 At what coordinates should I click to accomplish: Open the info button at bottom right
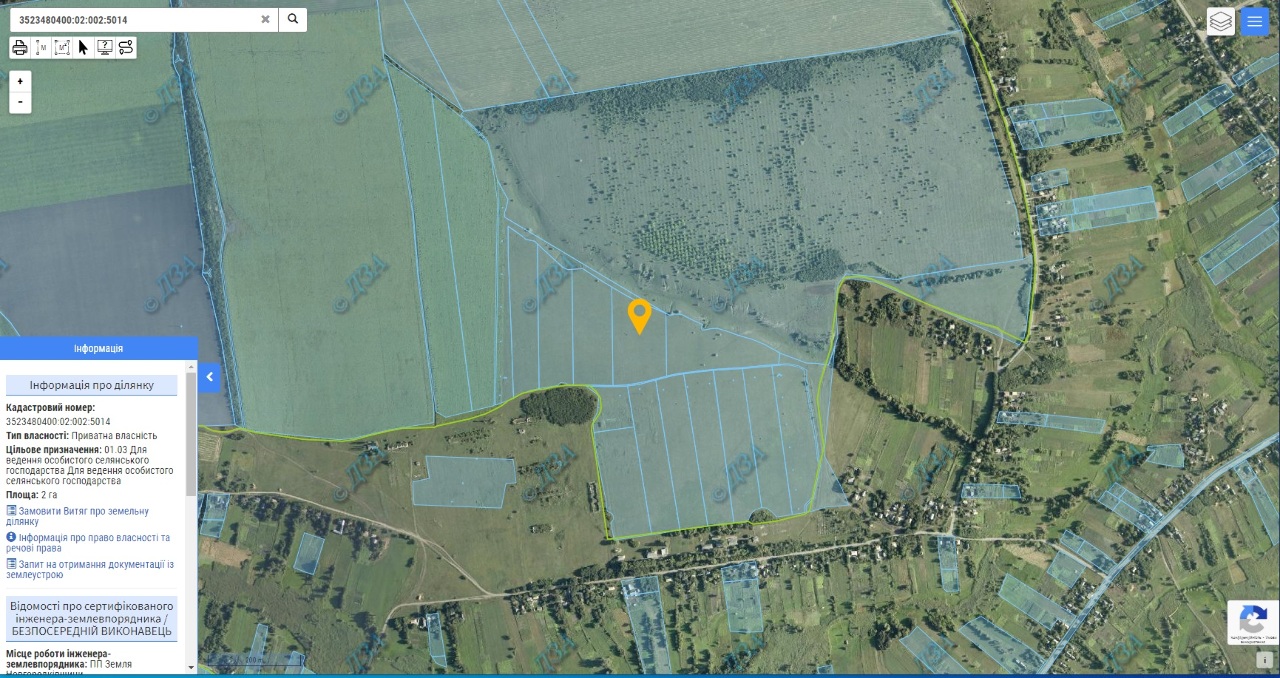click(1265, 660)
